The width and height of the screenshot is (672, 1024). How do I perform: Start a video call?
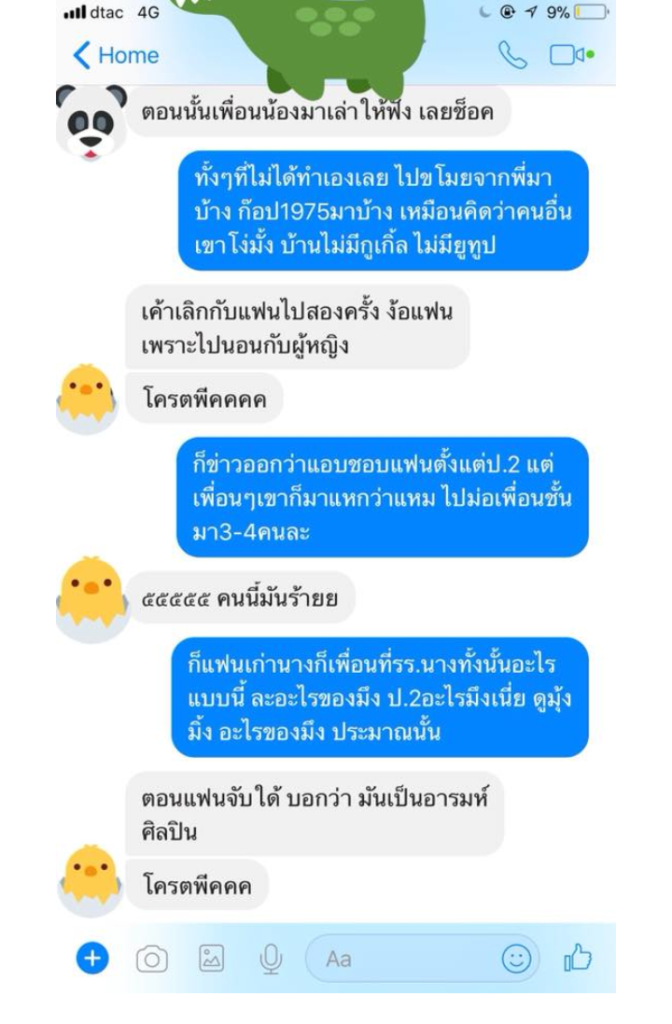(570, 55)
